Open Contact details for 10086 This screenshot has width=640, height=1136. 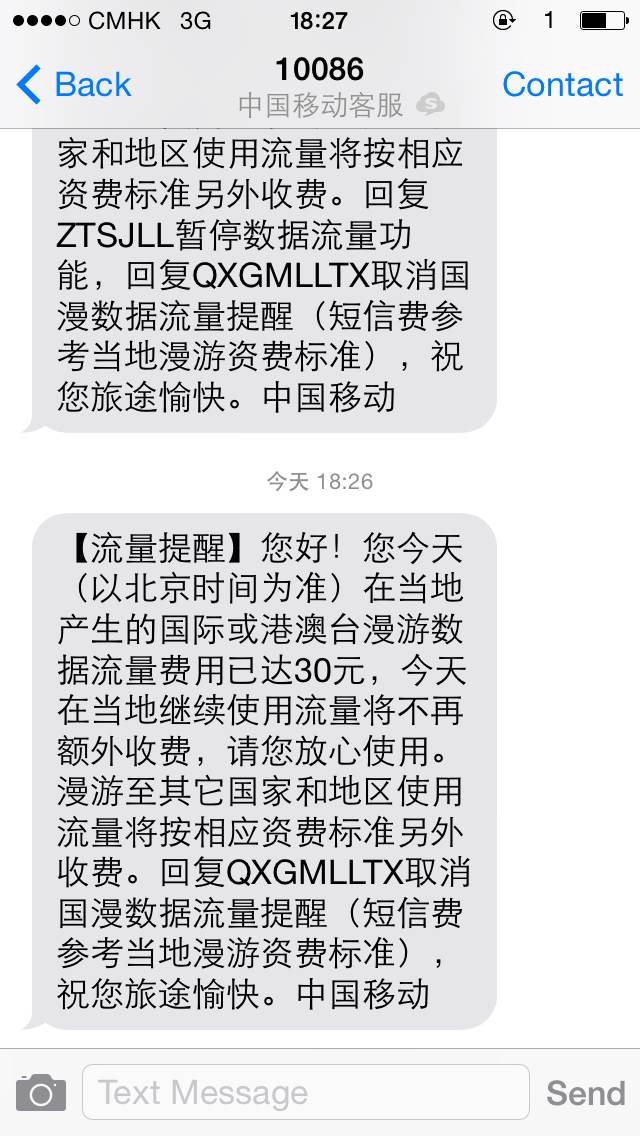tap(562, 85)
